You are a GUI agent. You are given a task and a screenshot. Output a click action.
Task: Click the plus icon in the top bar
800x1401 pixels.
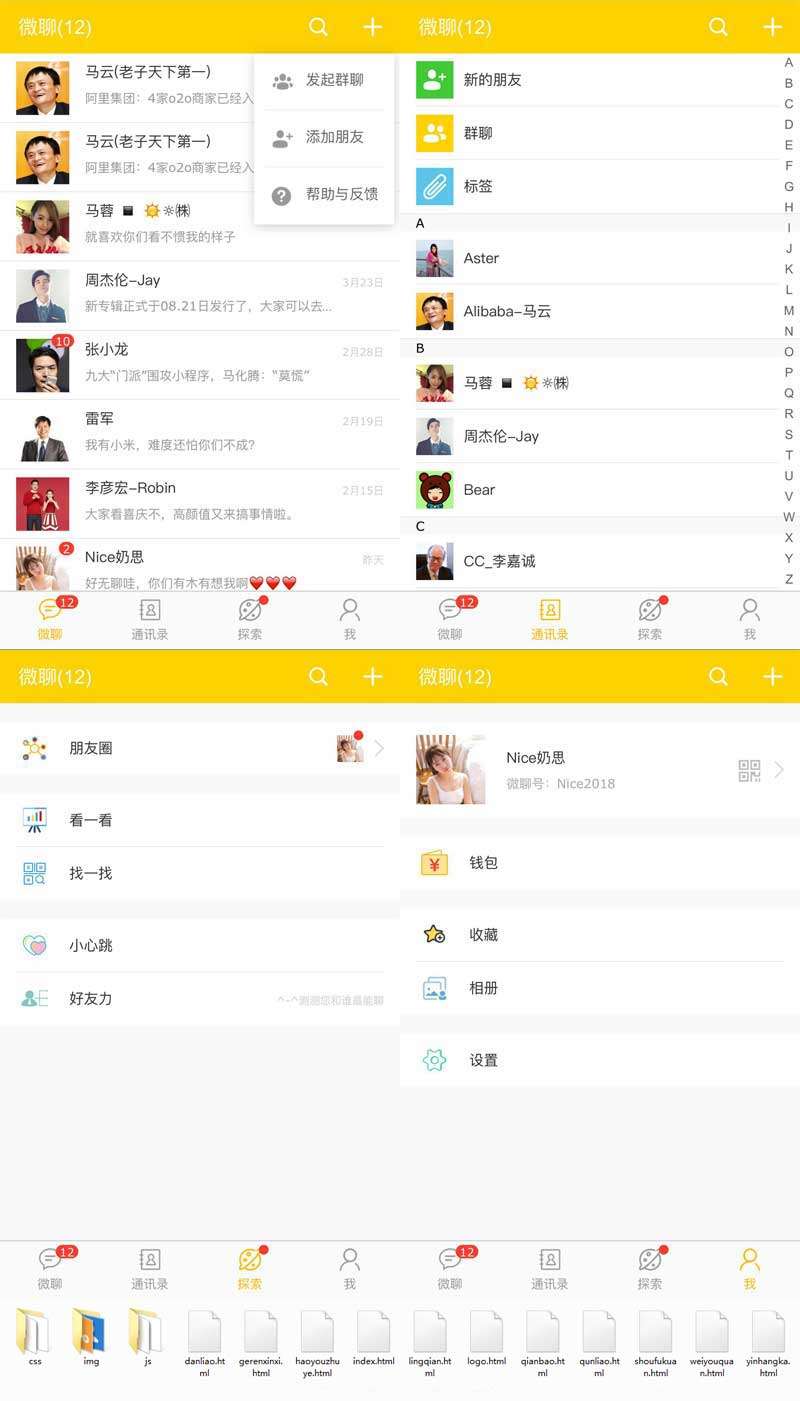pos(372,27)
